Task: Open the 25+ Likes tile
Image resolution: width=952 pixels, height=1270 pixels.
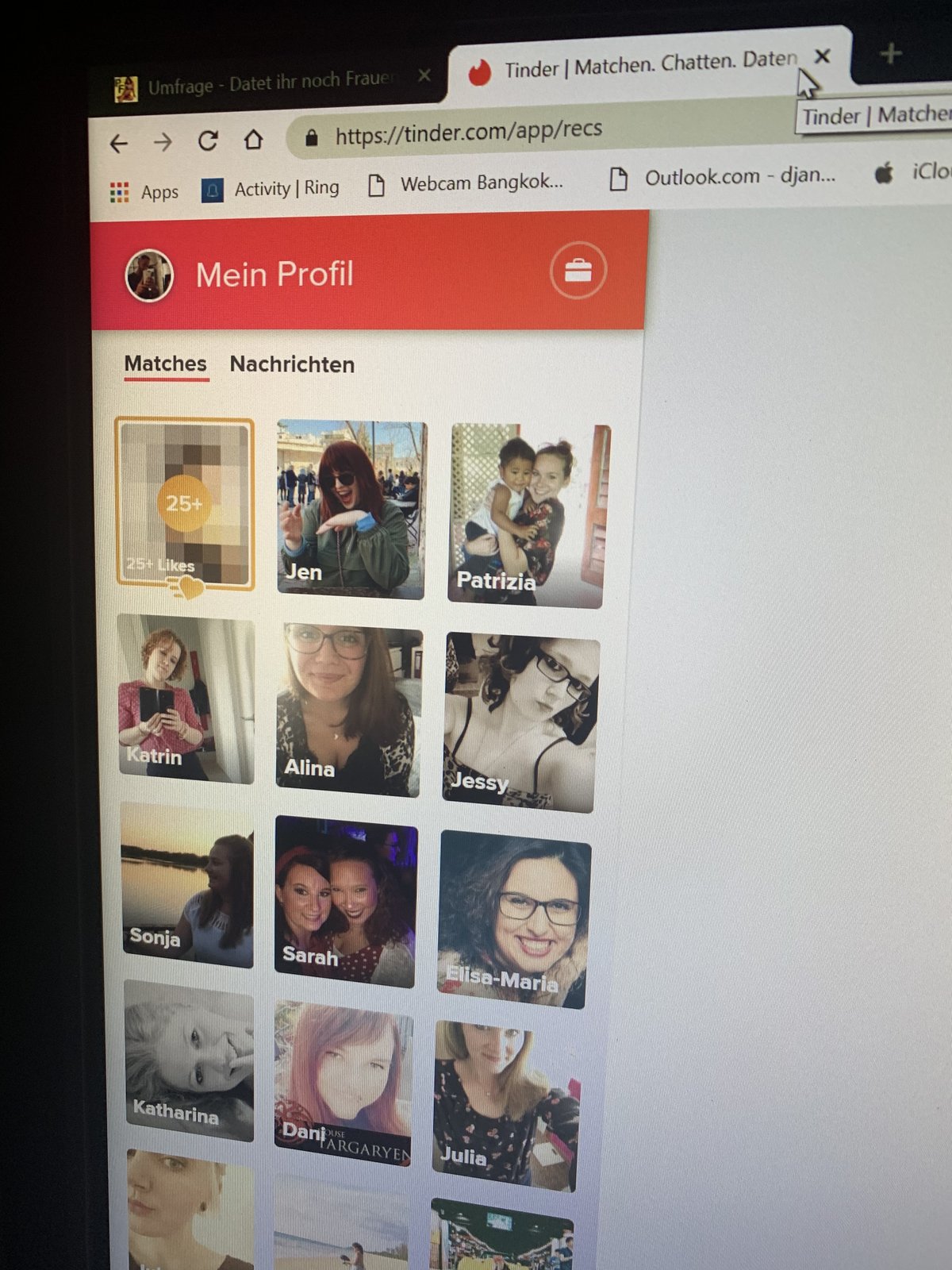Action: pyautogui.click(x=184, y=504)
